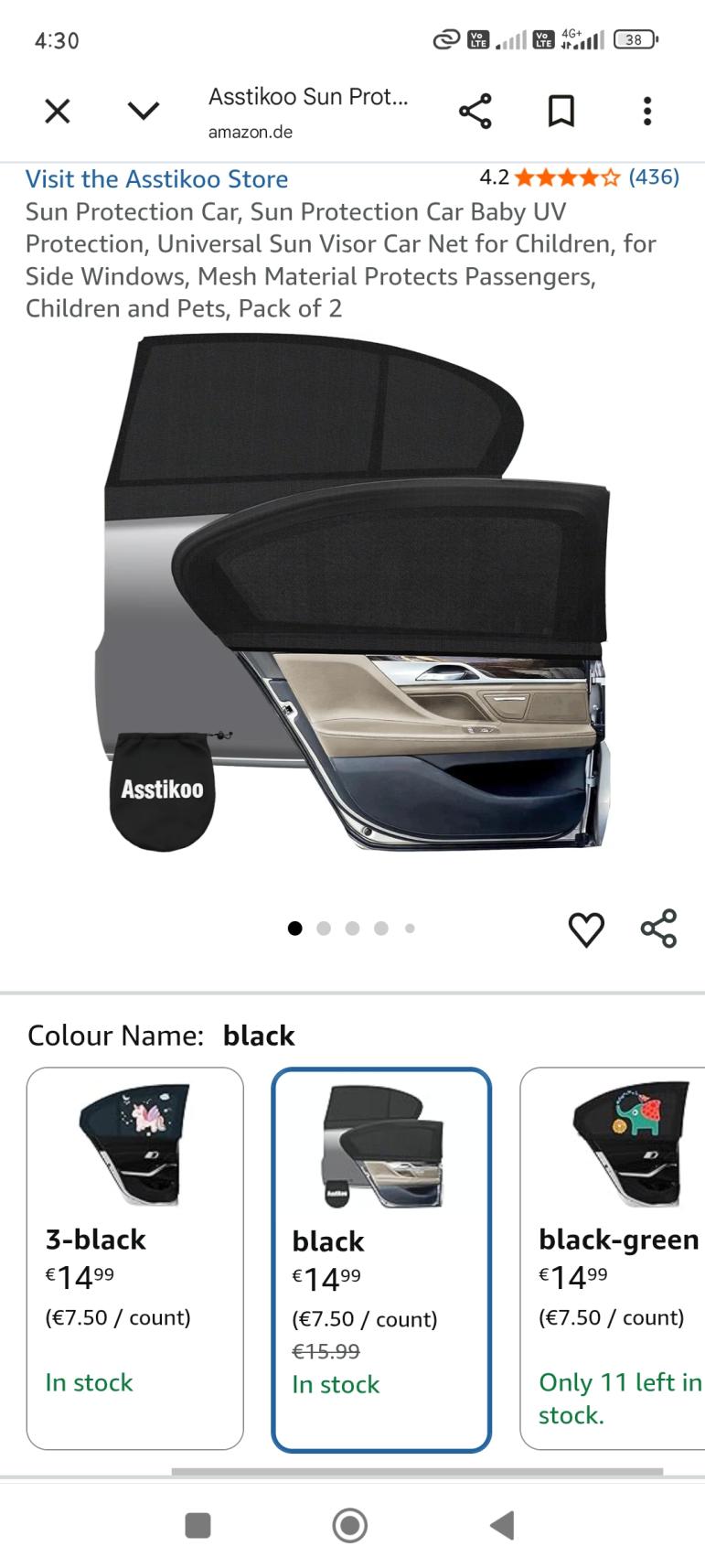Open the three-dot overflow menu

coord(647,112)
